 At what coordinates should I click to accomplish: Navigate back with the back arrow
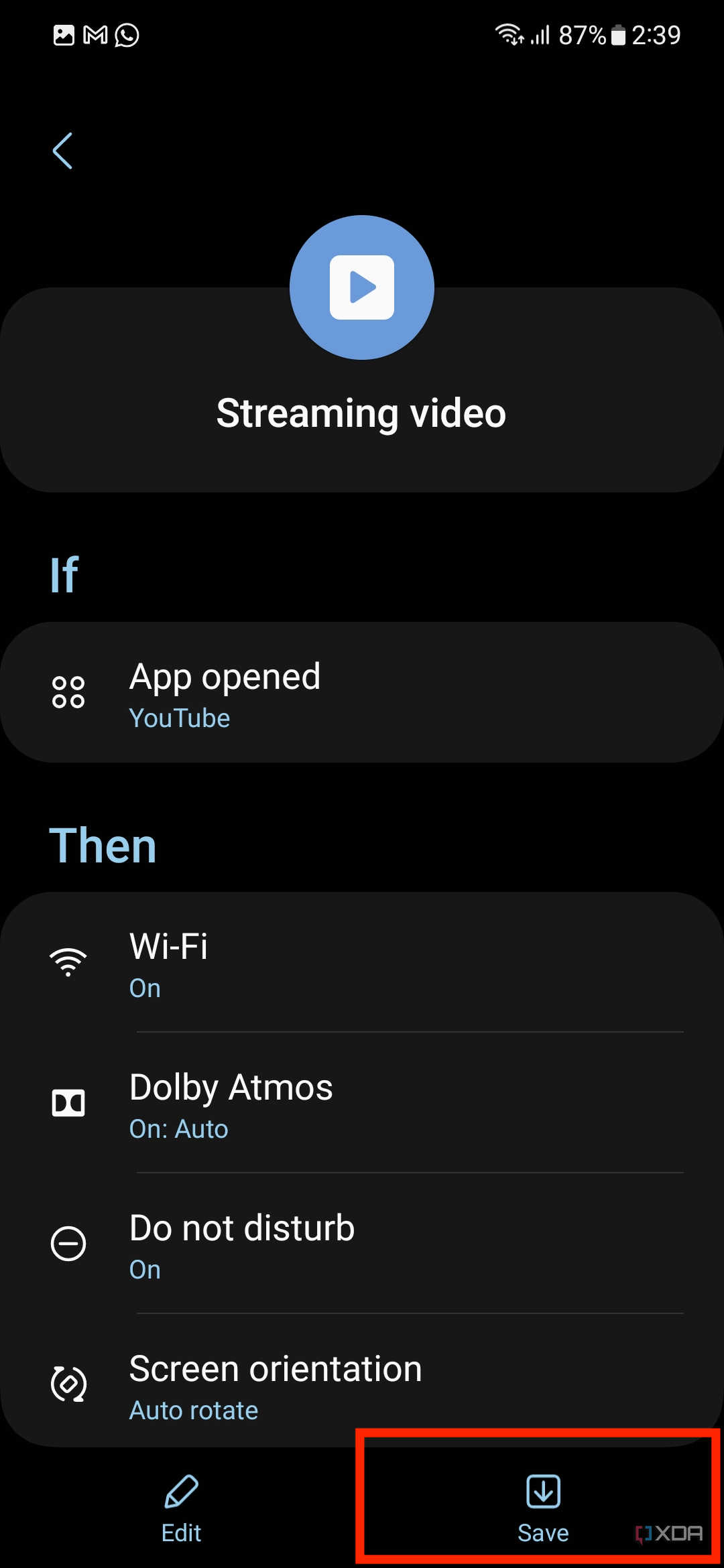coord(64,151)
